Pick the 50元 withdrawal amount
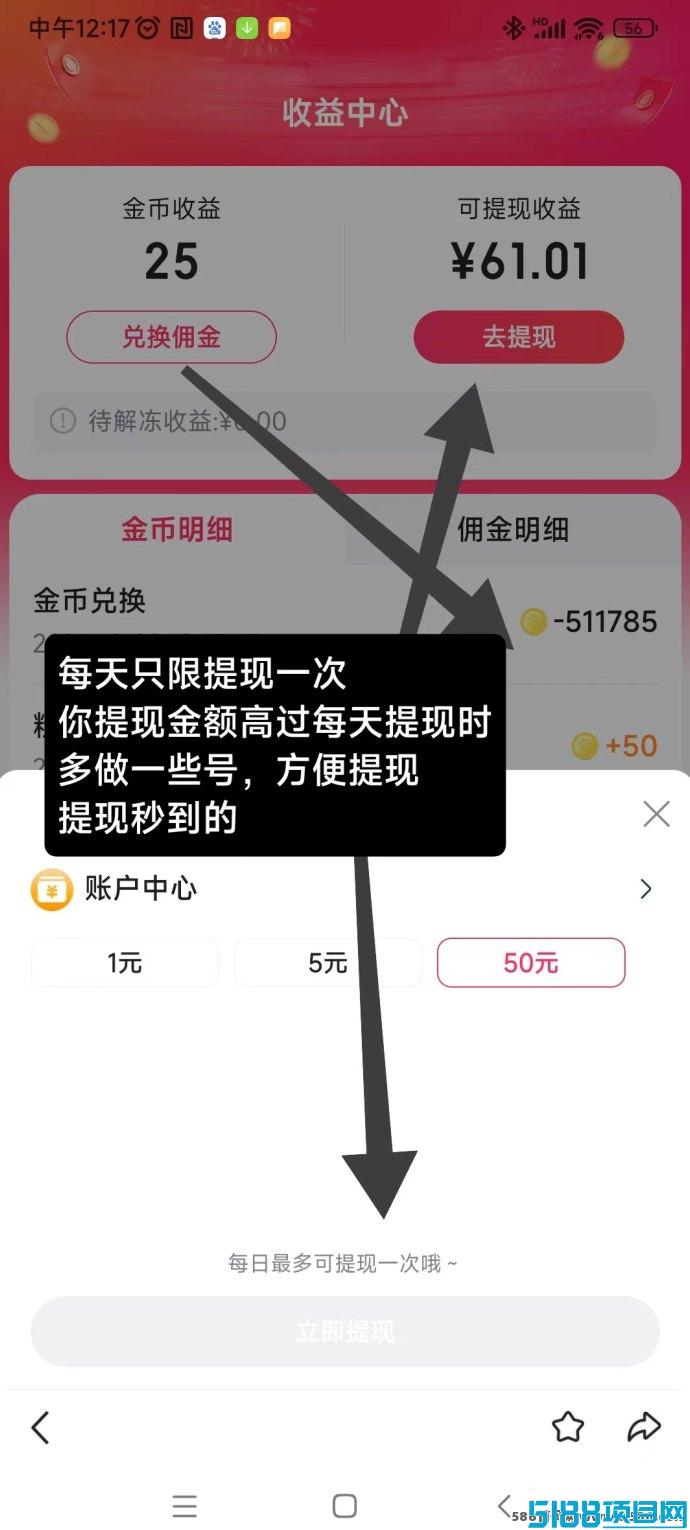The width and height of the screenshot is (690, 1530). 531,963
